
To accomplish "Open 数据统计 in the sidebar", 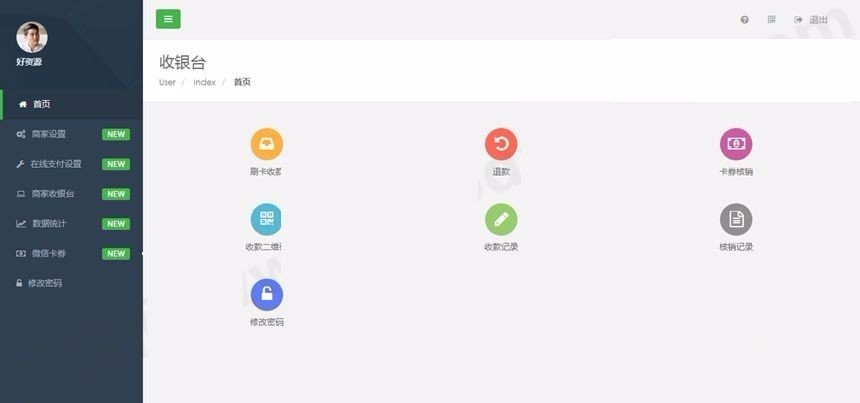I will tap(48, 224).
